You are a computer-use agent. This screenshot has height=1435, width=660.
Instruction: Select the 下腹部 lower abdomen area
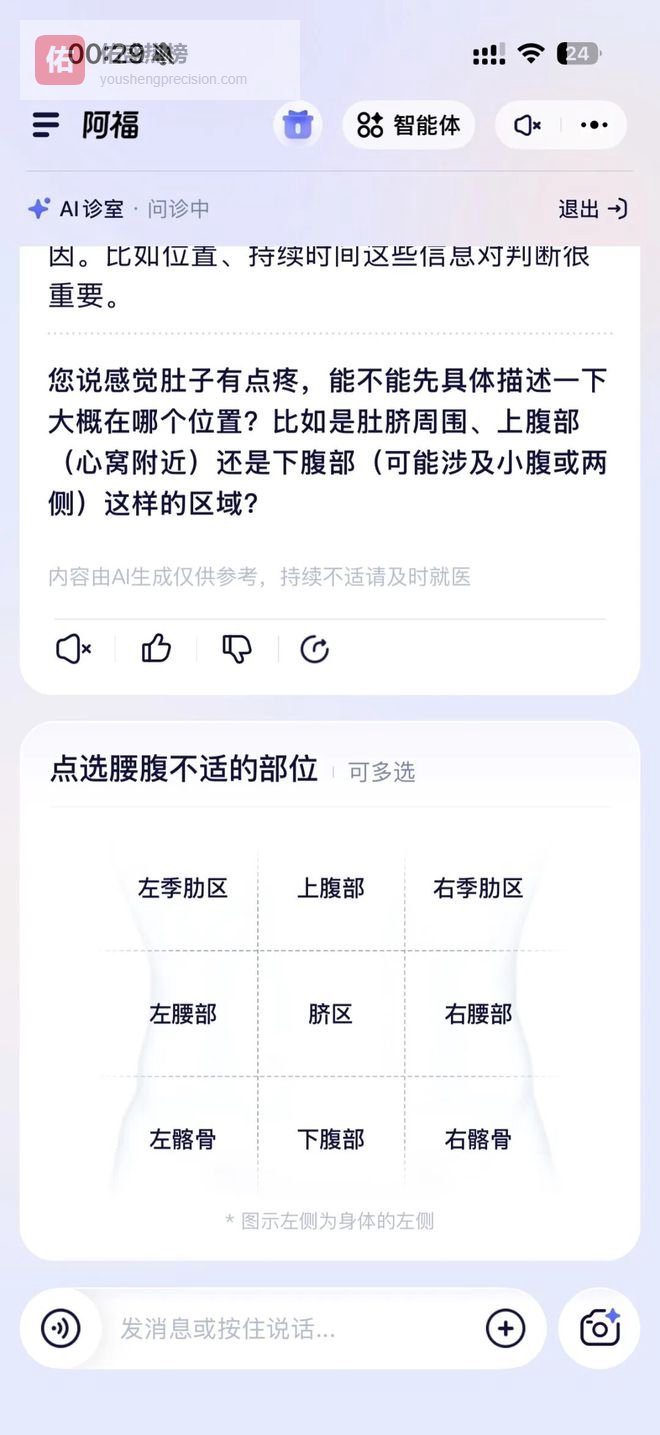click(331, 1139)
